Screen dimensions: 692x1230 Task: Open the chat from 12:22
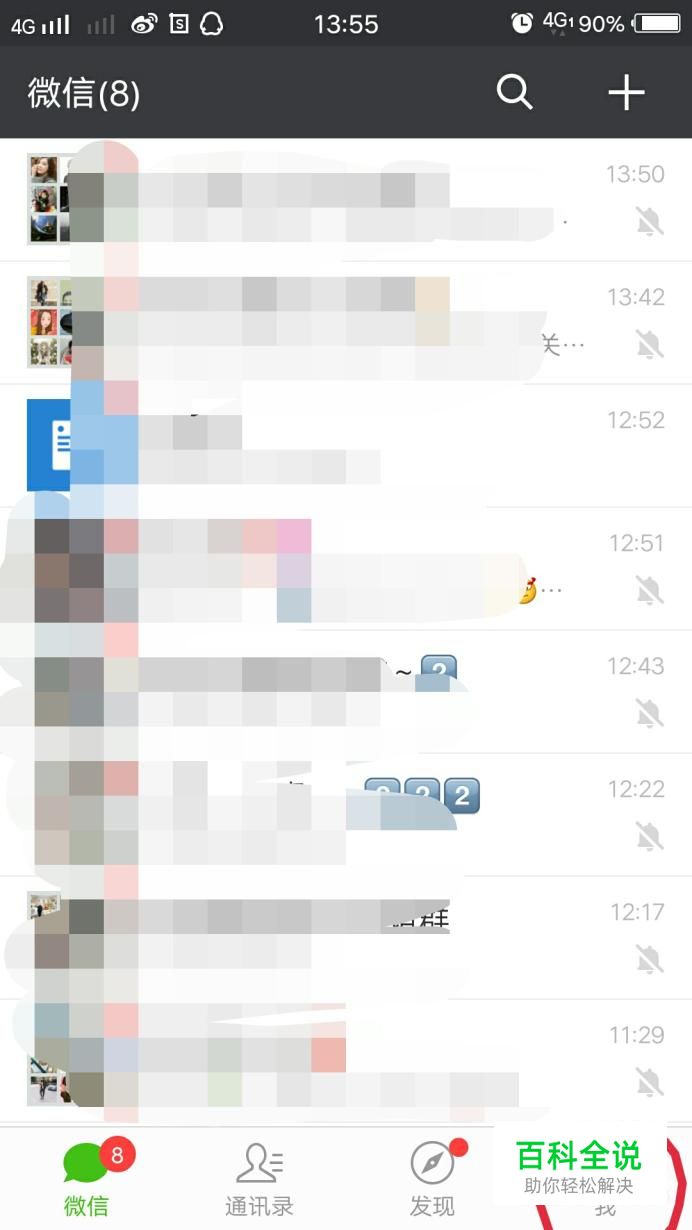[x=346, y=814]
